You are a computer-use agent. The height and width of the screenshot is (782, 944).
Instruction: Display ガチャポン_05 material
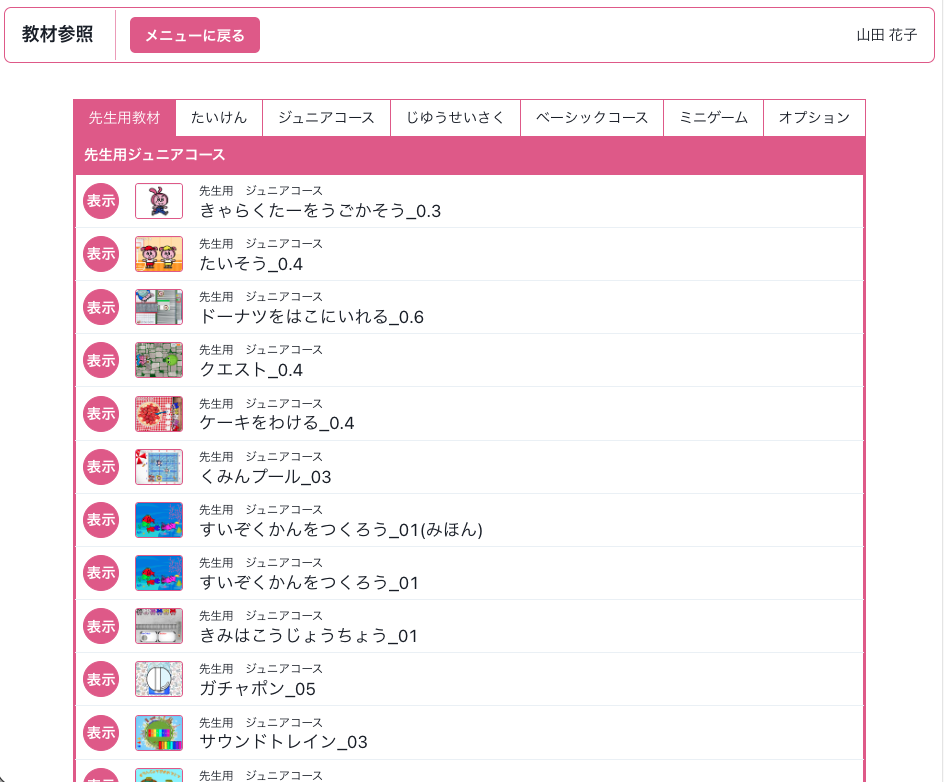[101, 679]
